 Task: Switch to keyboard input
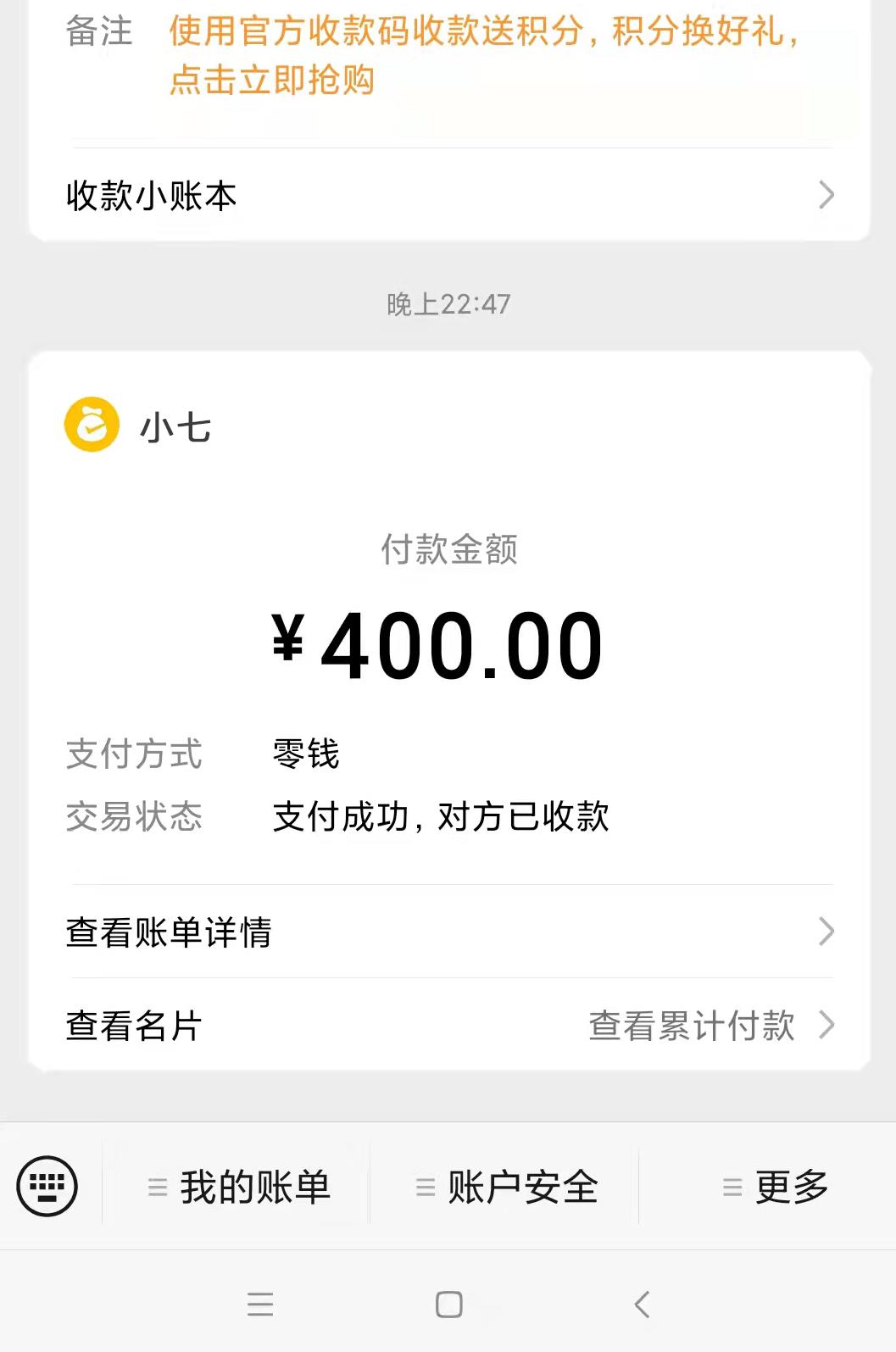pyautogui.click(x=47, y=1186)
